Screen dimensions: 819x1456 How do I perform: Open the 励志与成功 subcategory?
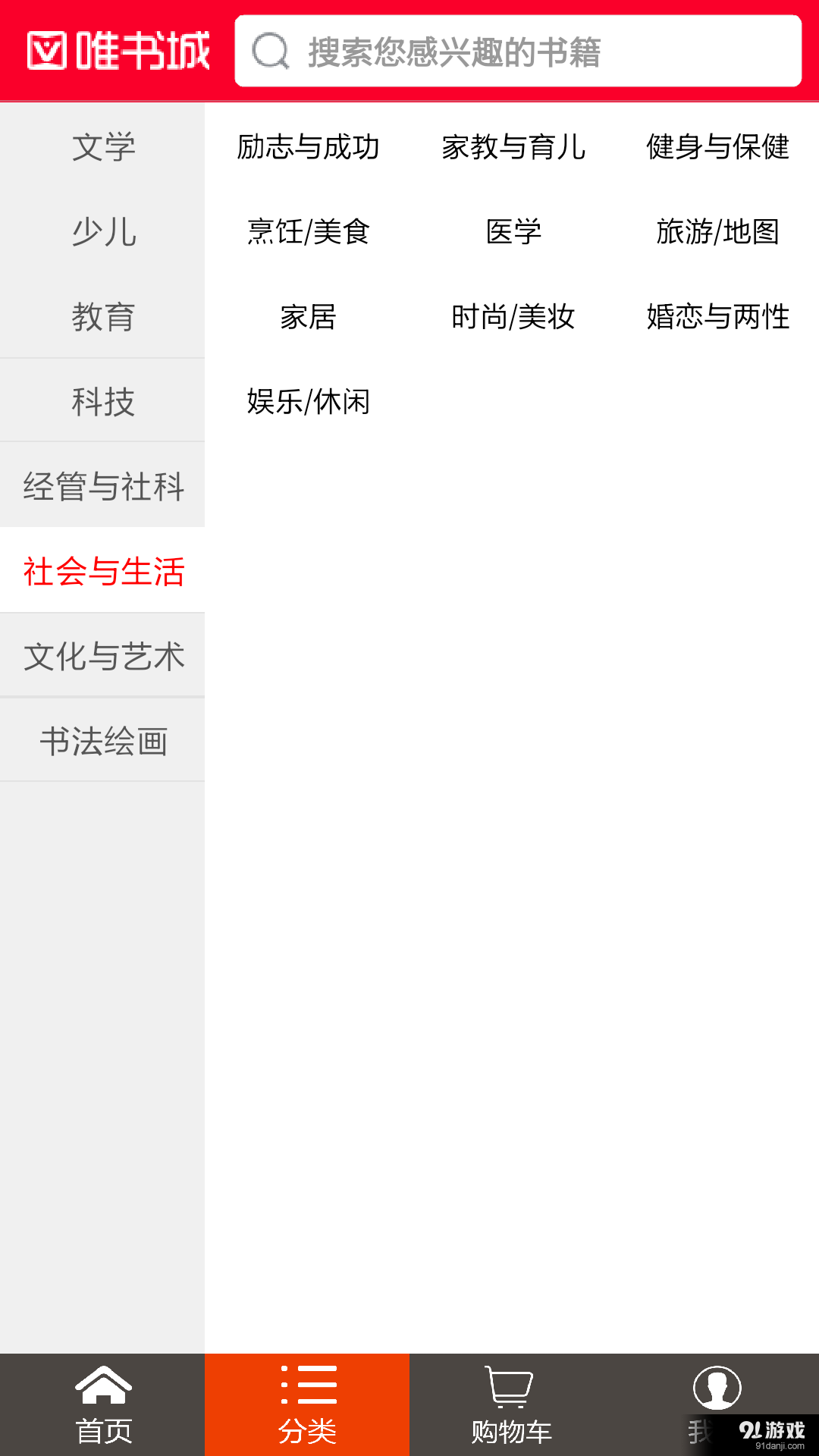(309, 149)
